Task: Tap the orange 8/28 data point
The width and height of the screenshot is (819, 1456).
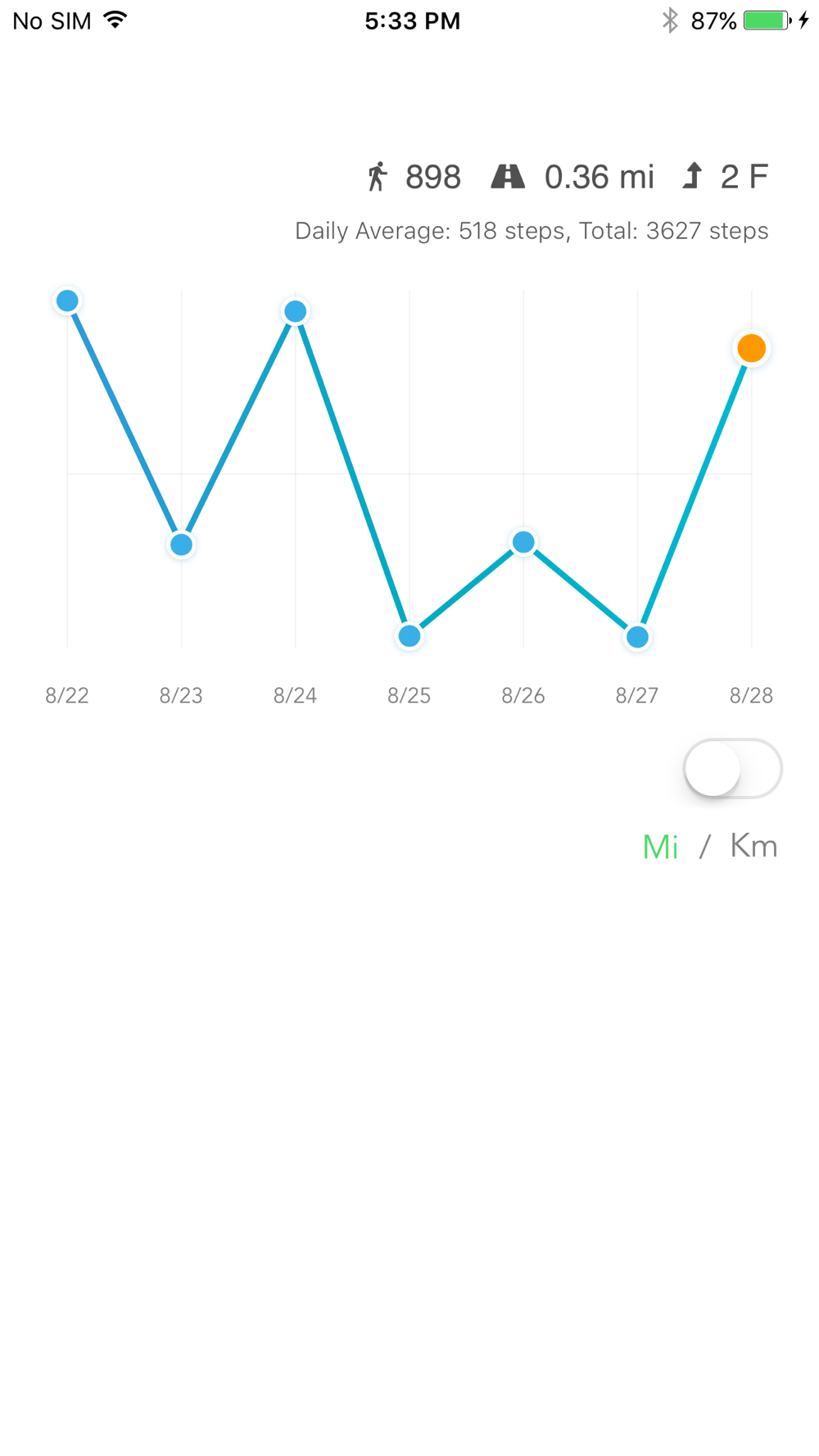Action: coord(751,348)
